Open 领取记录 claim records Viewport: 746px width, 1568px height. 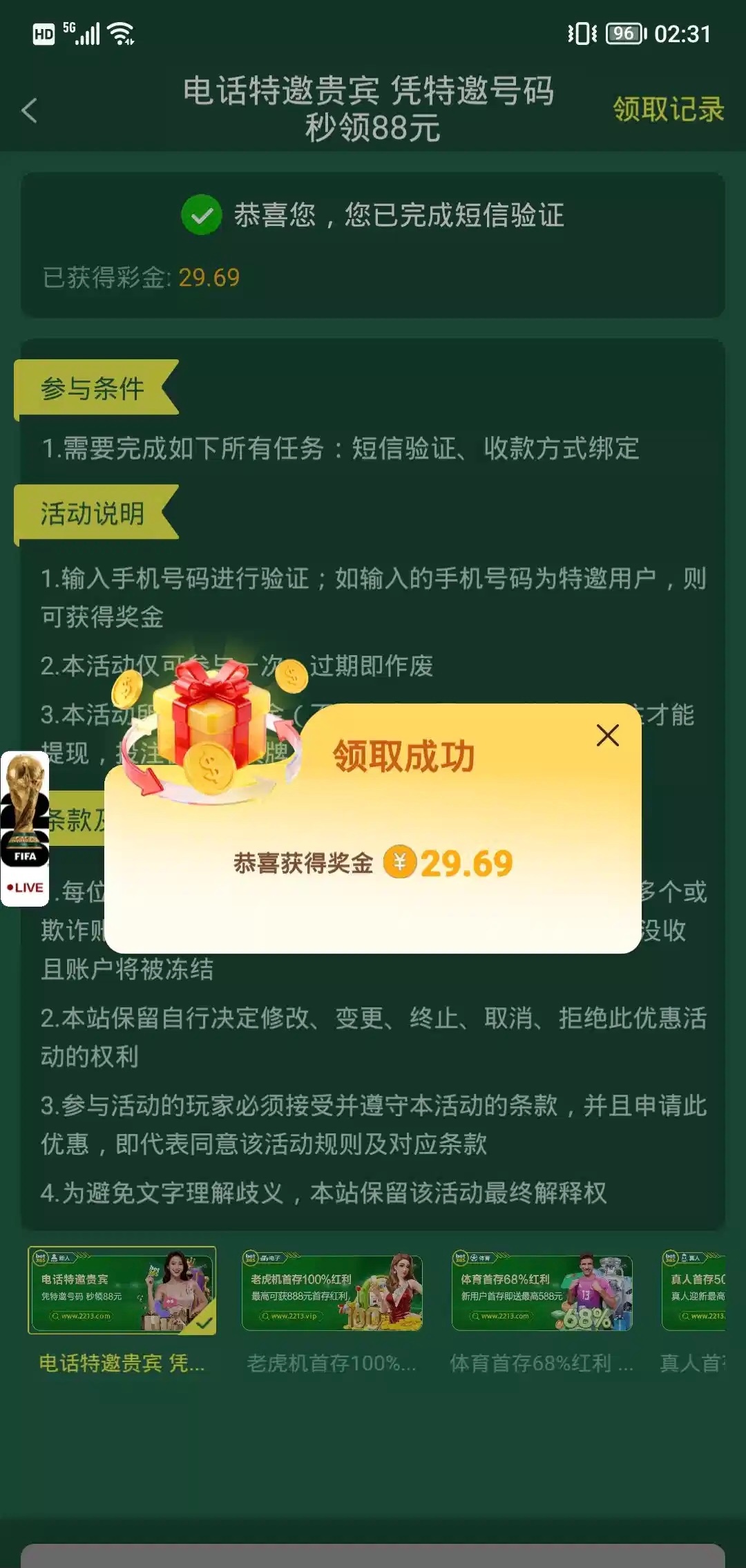tap(667, 109)
